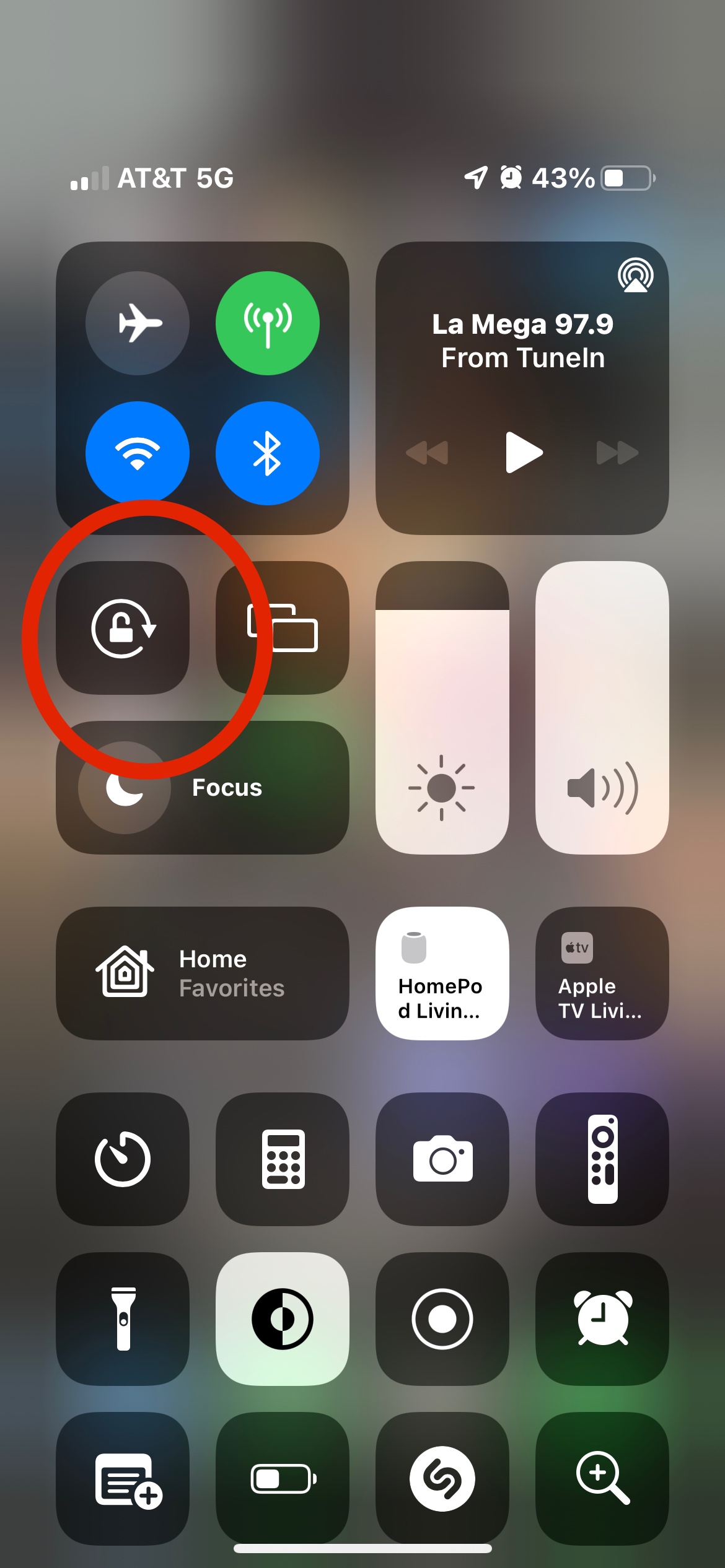
Task: Turn off cellular data
Action: (x=267, y=323)
